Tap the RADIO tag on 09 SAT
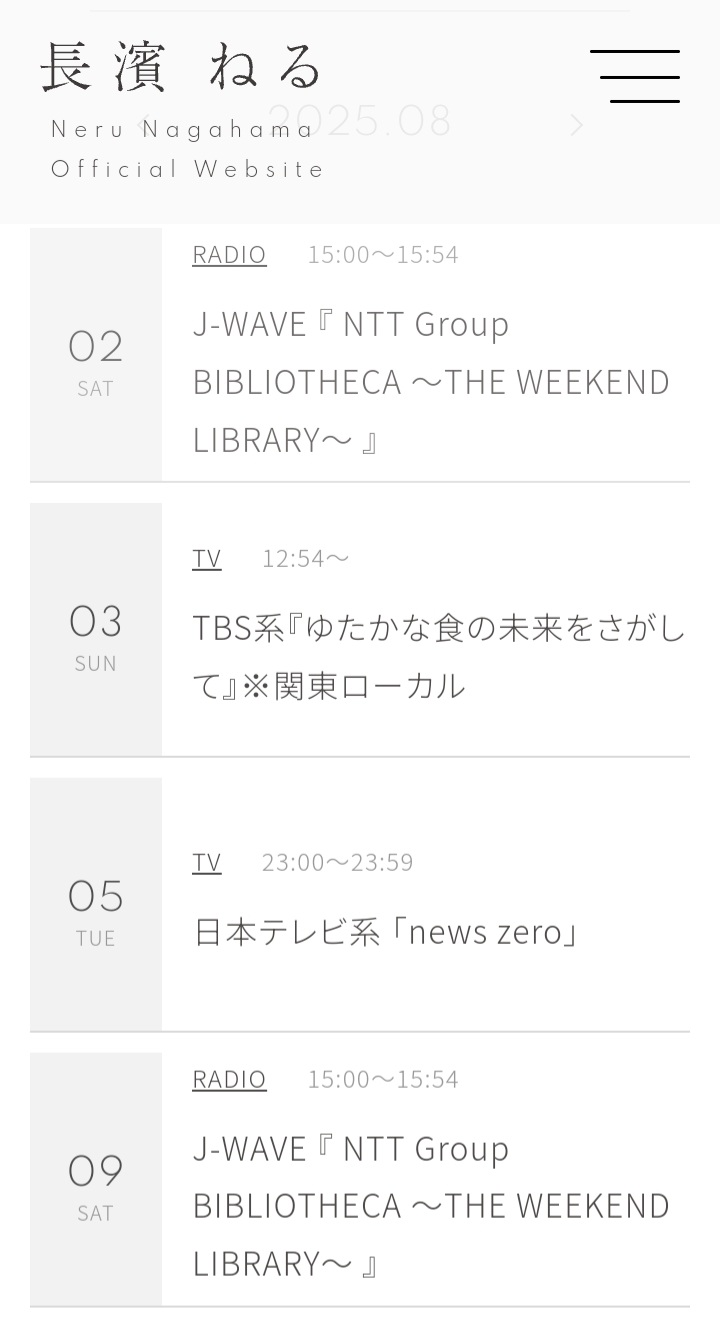 pyautogui.click(x=229, y=1080)
